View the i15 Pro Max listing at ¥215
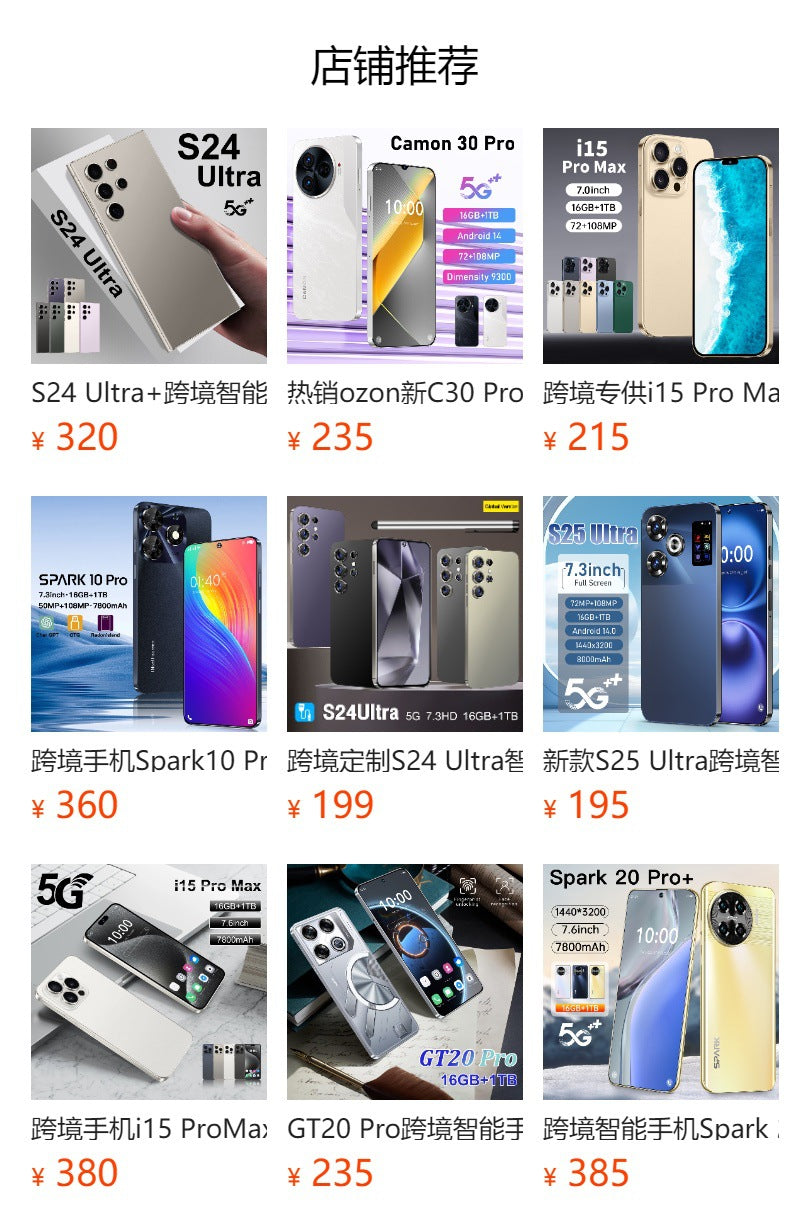This screenshot has height=1232, width=790. point(661,246)
